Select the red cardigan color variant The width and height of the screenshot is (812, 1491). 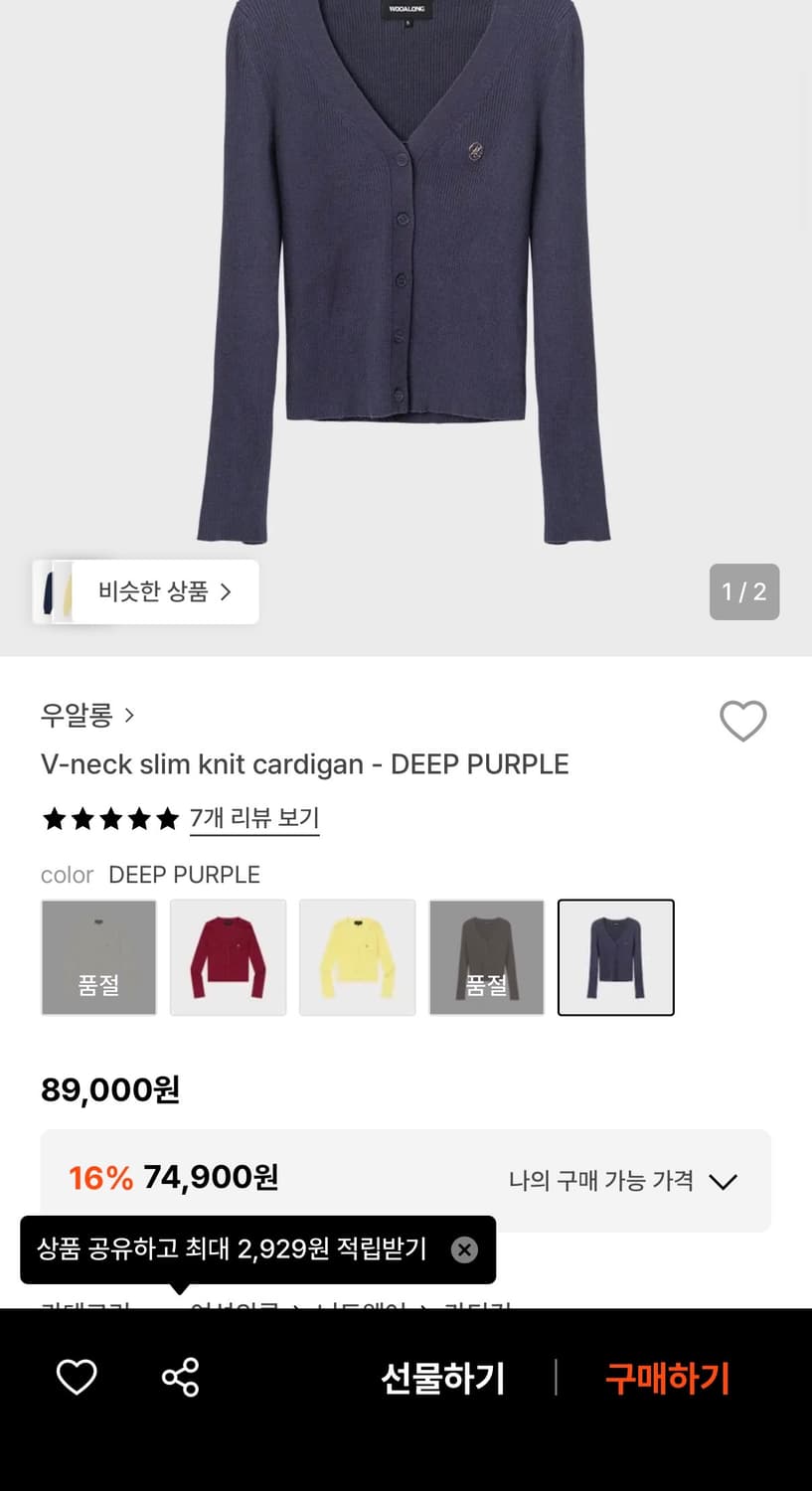pos(228,957)
